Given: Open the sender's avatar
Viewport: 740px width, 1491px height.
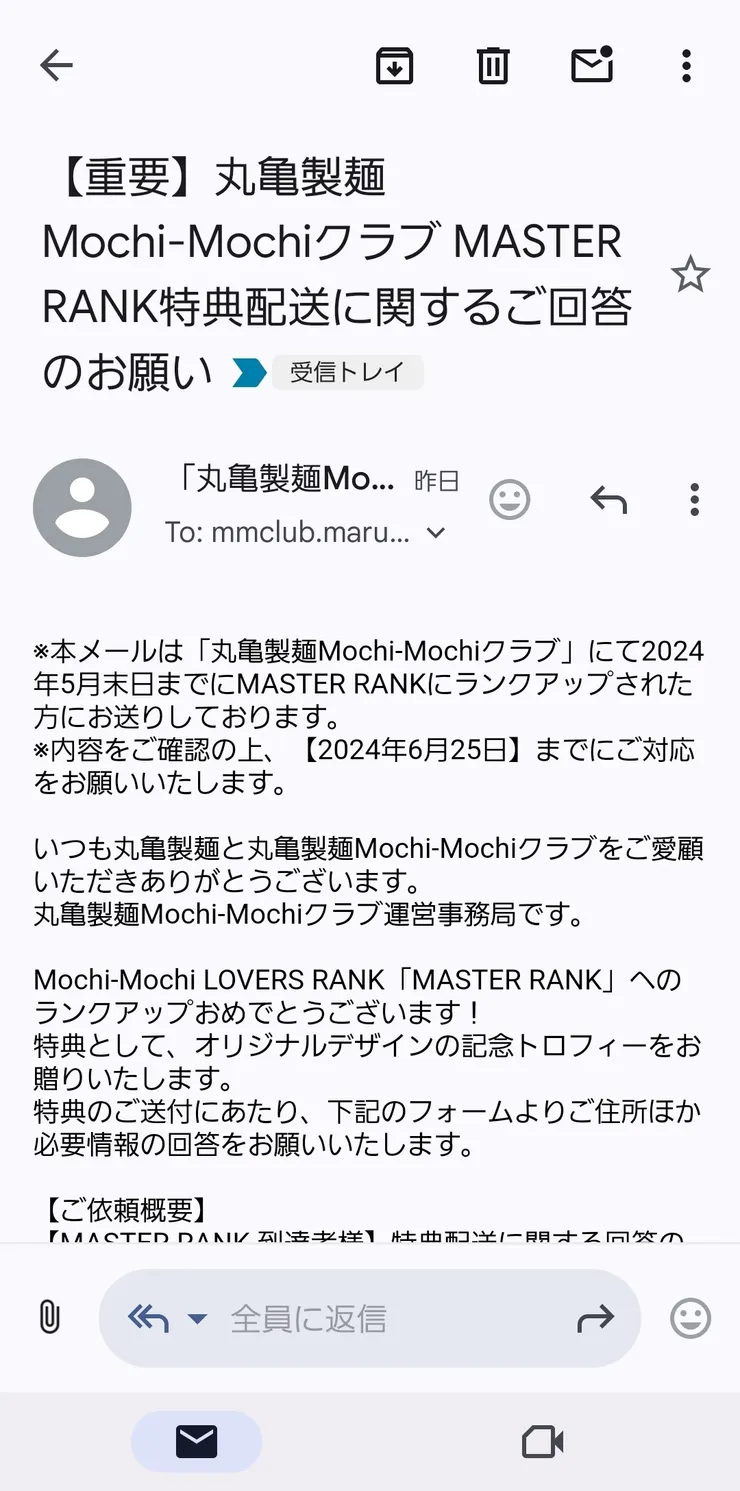Looking at the screenshot, I should [x=82, y=507].
